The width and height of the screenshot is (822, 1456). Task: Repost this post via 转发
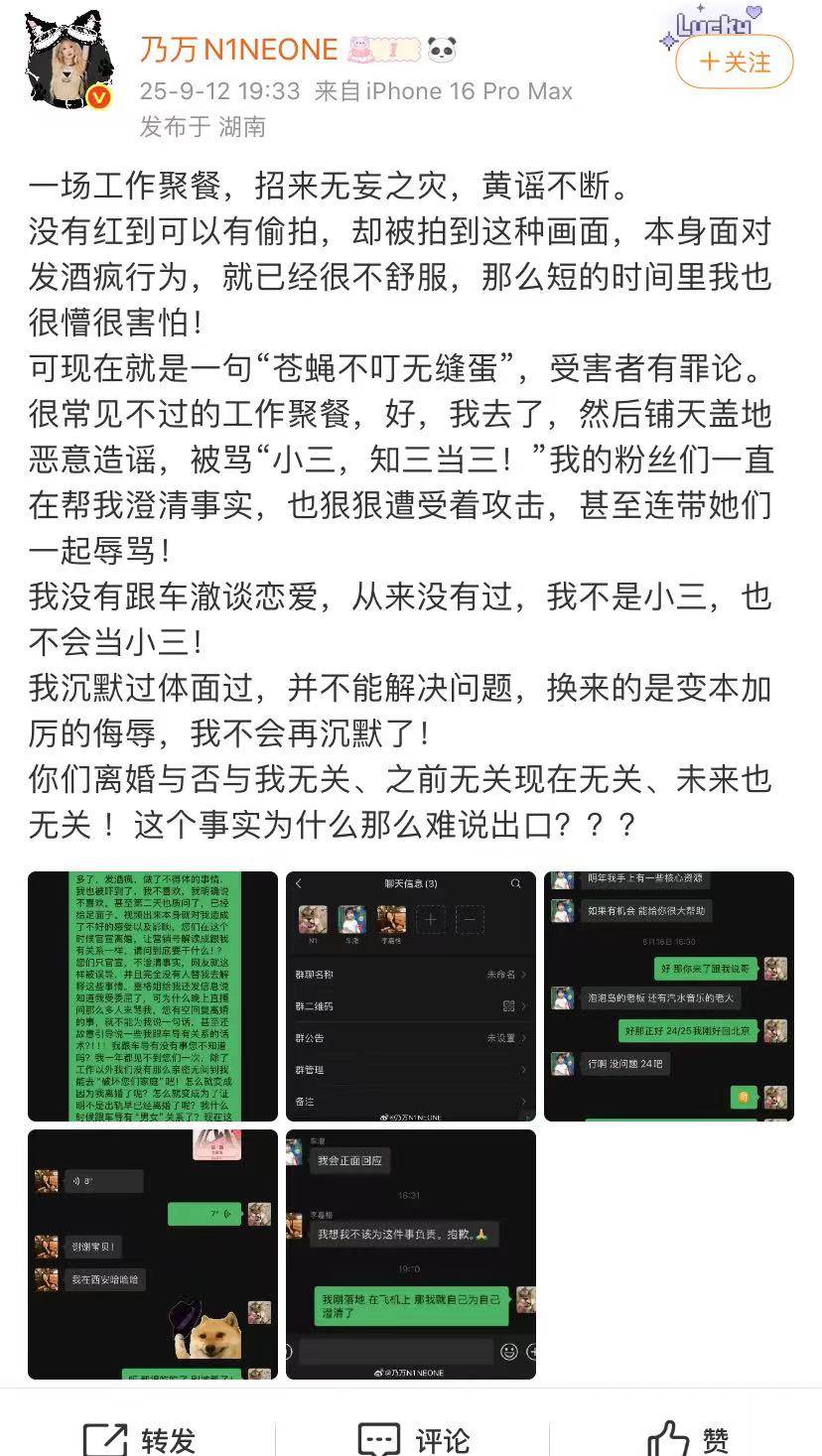[x=139, y=1438]
